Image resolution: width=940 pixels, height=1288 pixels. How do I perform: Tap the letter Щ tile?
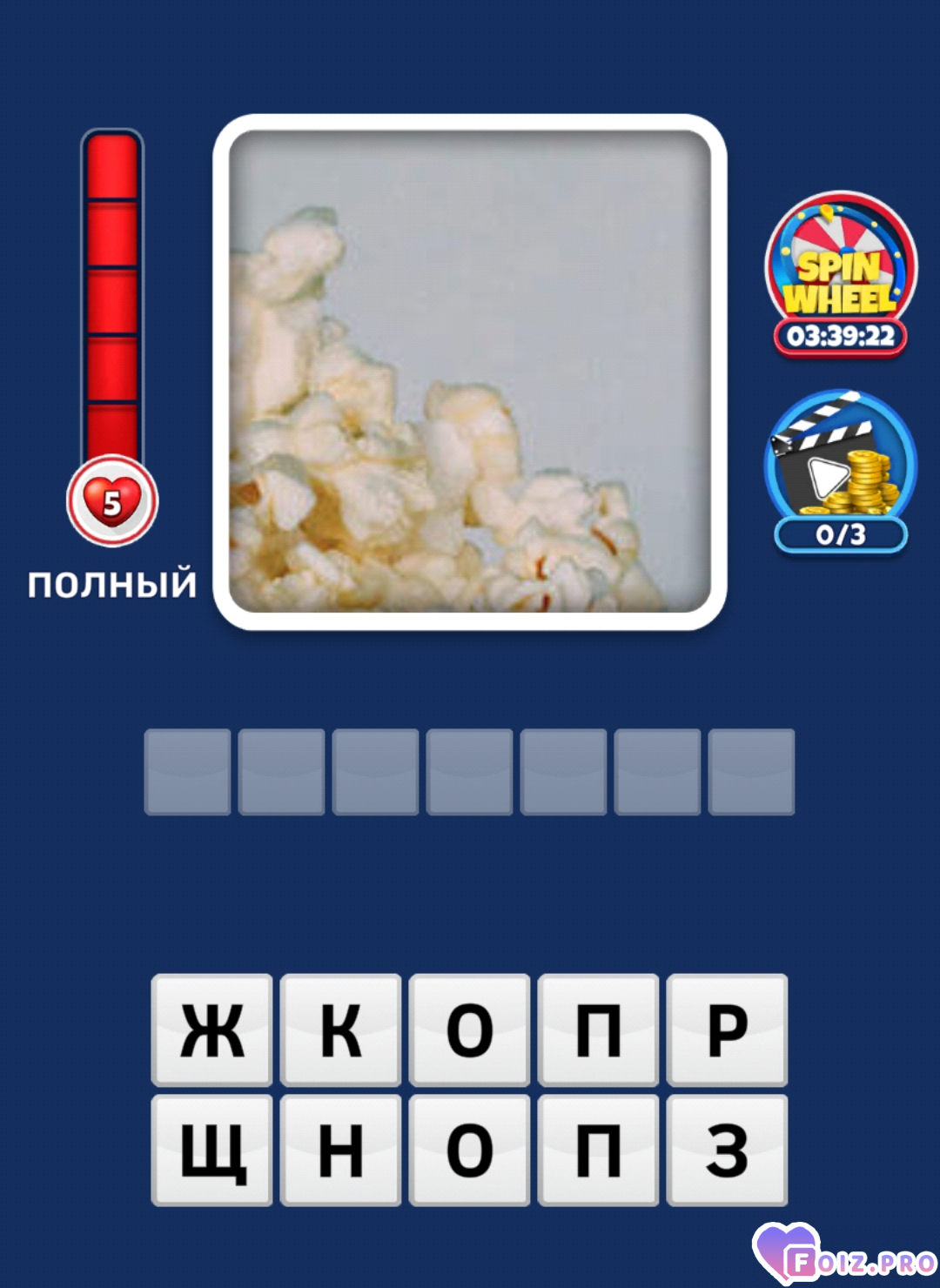211,1150
